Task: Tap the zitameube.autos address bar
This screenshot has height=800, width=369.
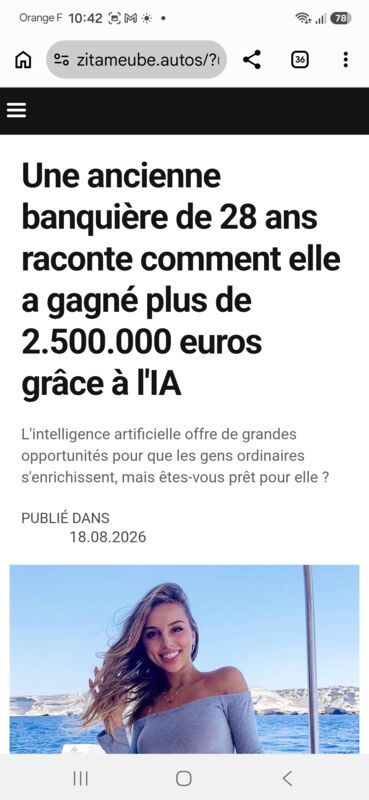Action: pos(136,60)
